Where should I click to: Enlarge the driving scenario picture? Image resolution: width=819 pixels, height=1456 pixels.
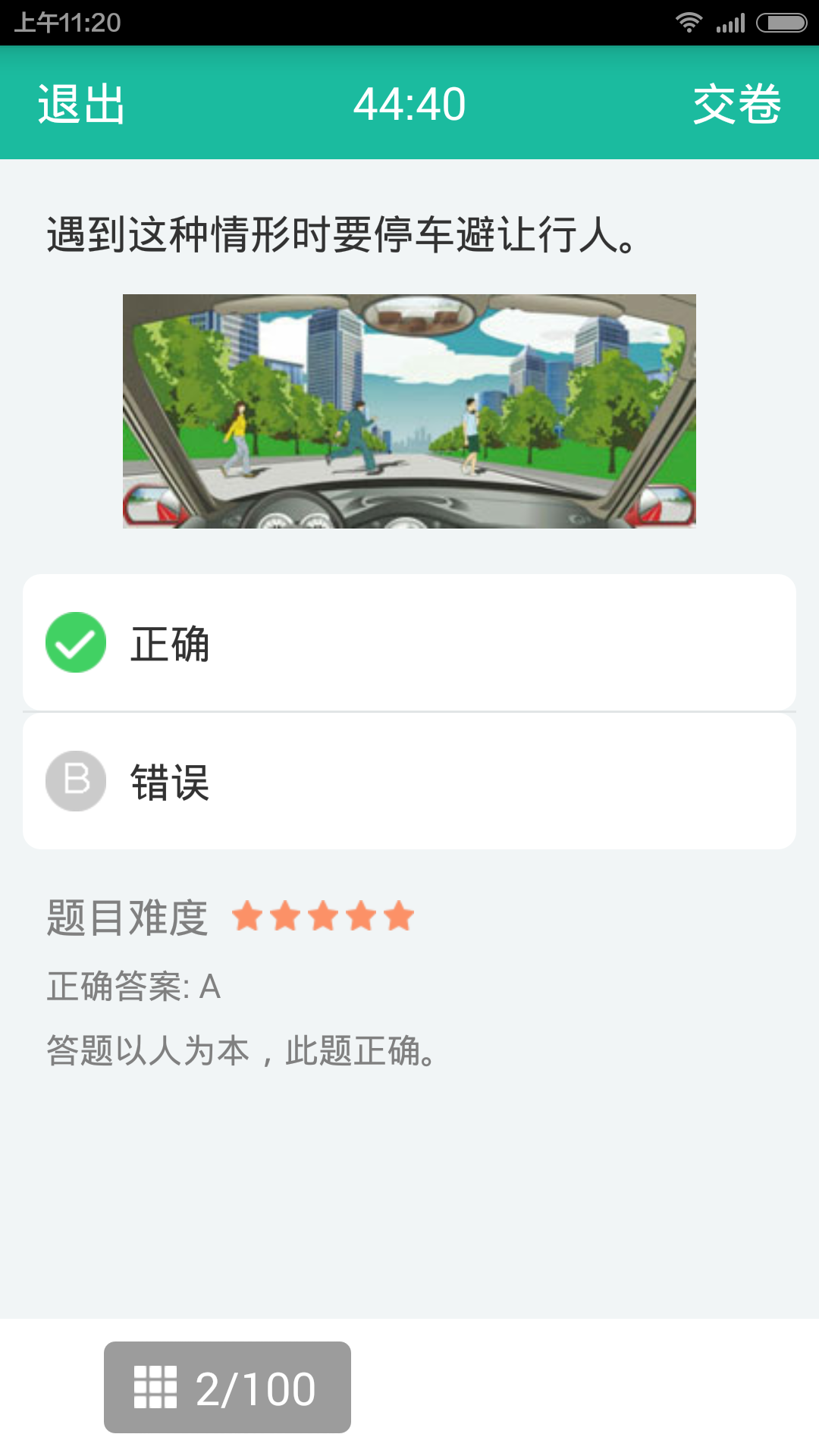click(409, 411)
